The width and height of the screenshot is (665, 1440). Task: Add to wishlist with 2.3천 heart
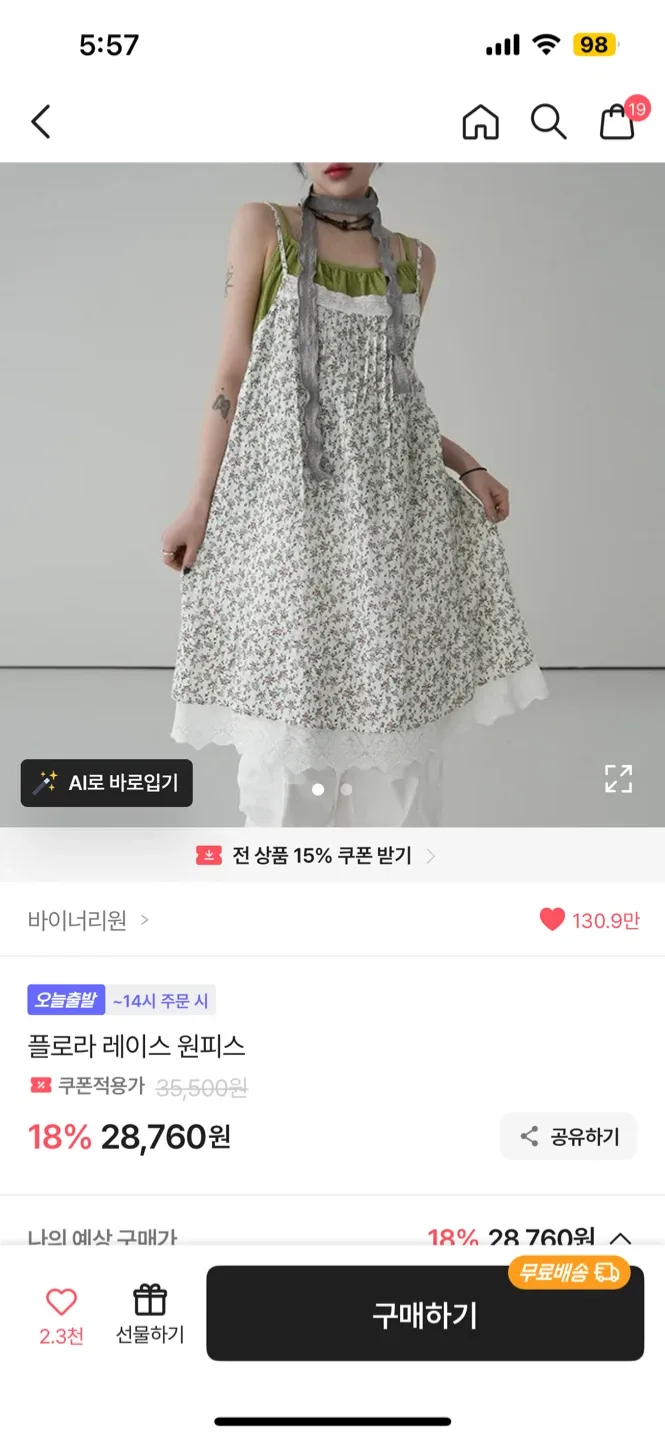(x=62, y=1314)
